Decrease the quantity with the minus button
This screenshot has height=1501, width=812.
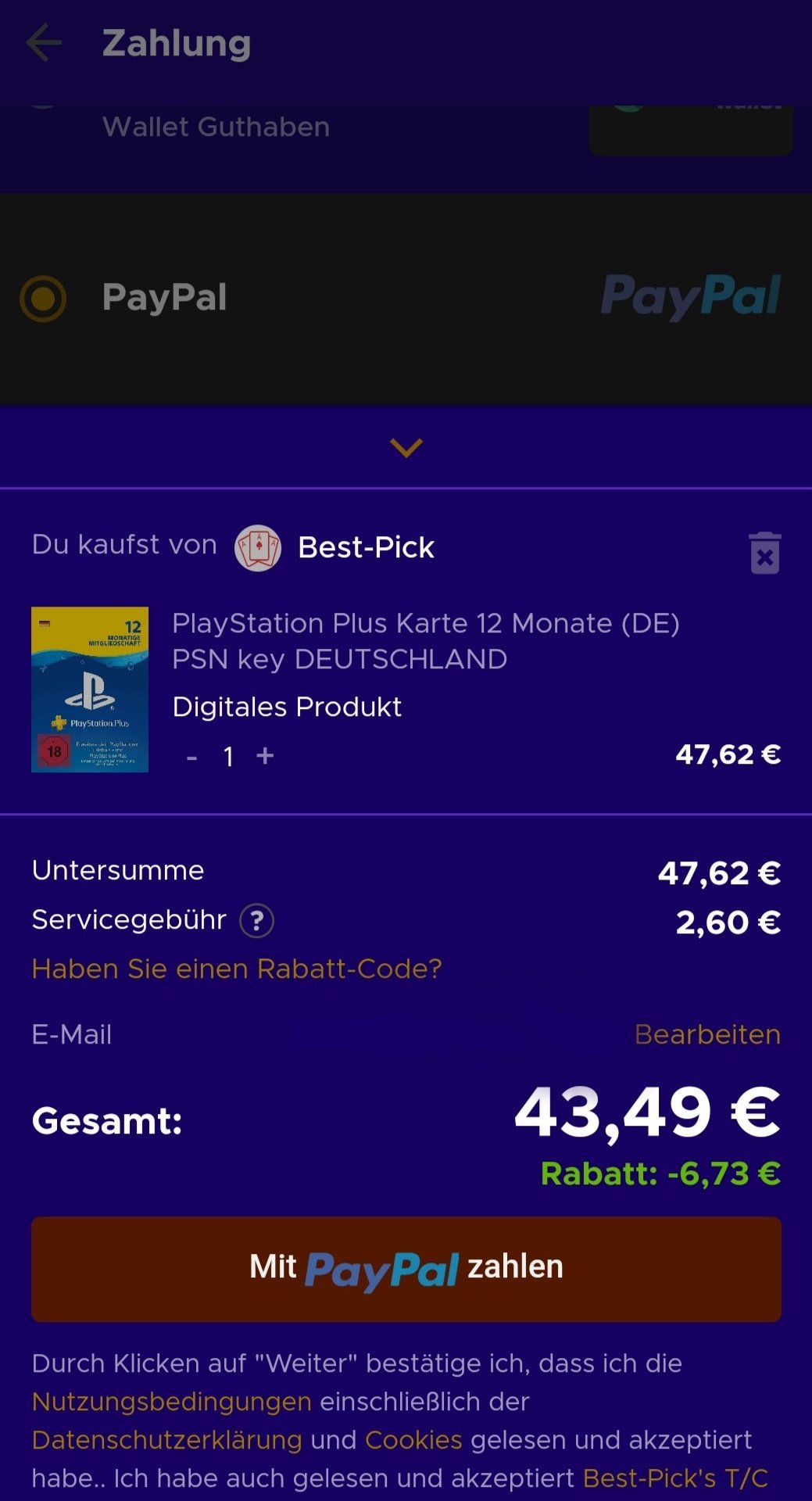191,757
